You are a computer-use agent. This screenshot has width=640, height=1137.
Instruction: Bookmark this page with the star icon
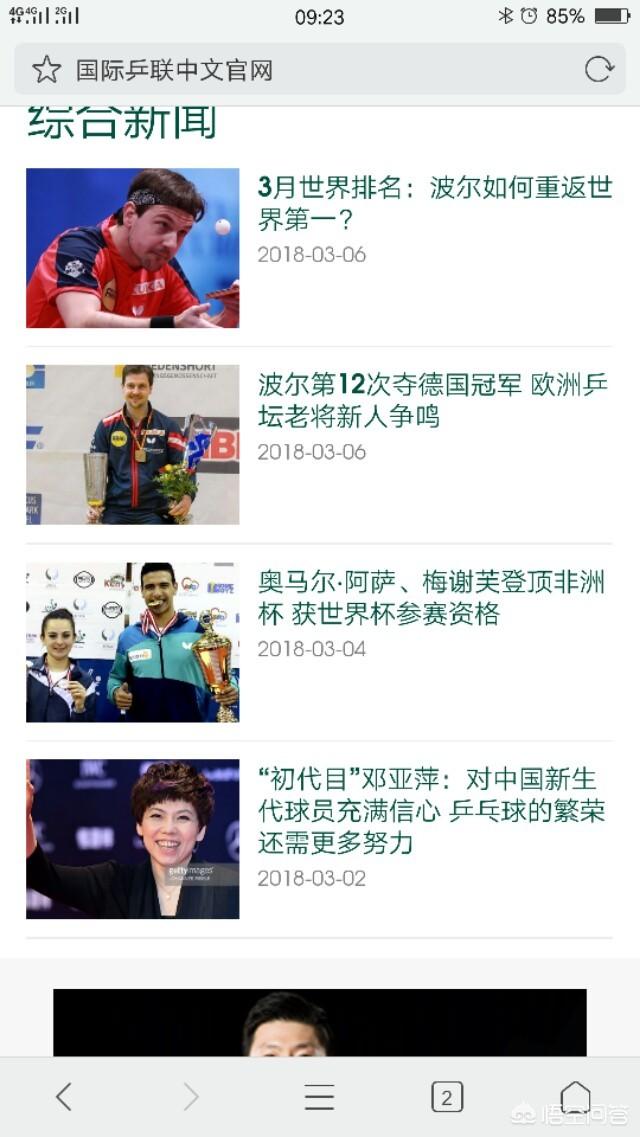click(x=46, y=70)
